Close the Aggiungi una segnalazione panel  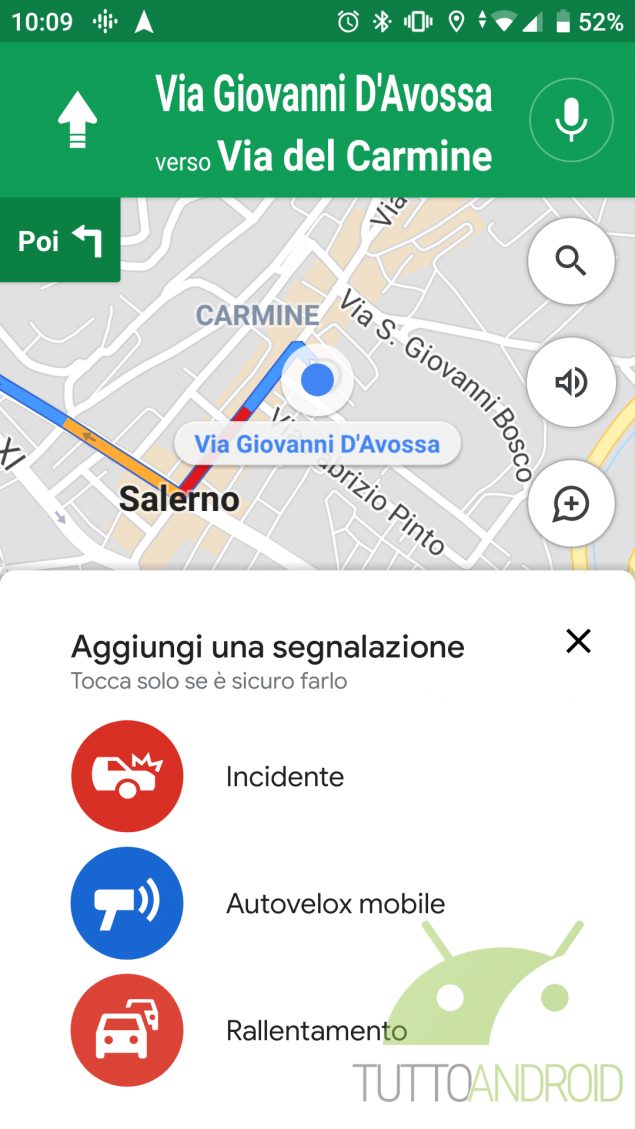tap(578, 641)
